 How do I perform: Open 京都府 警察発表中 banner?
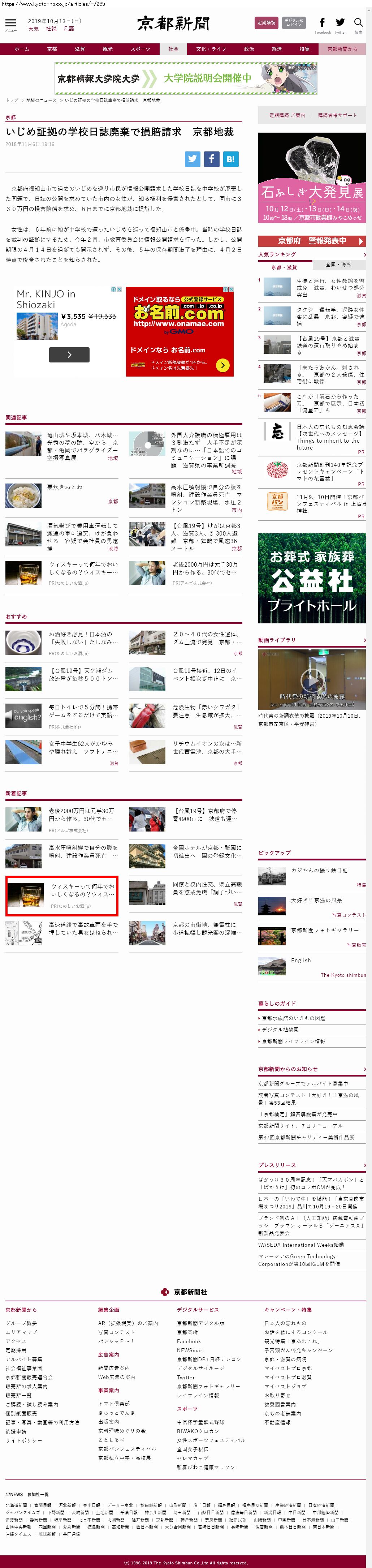(311, 241)
